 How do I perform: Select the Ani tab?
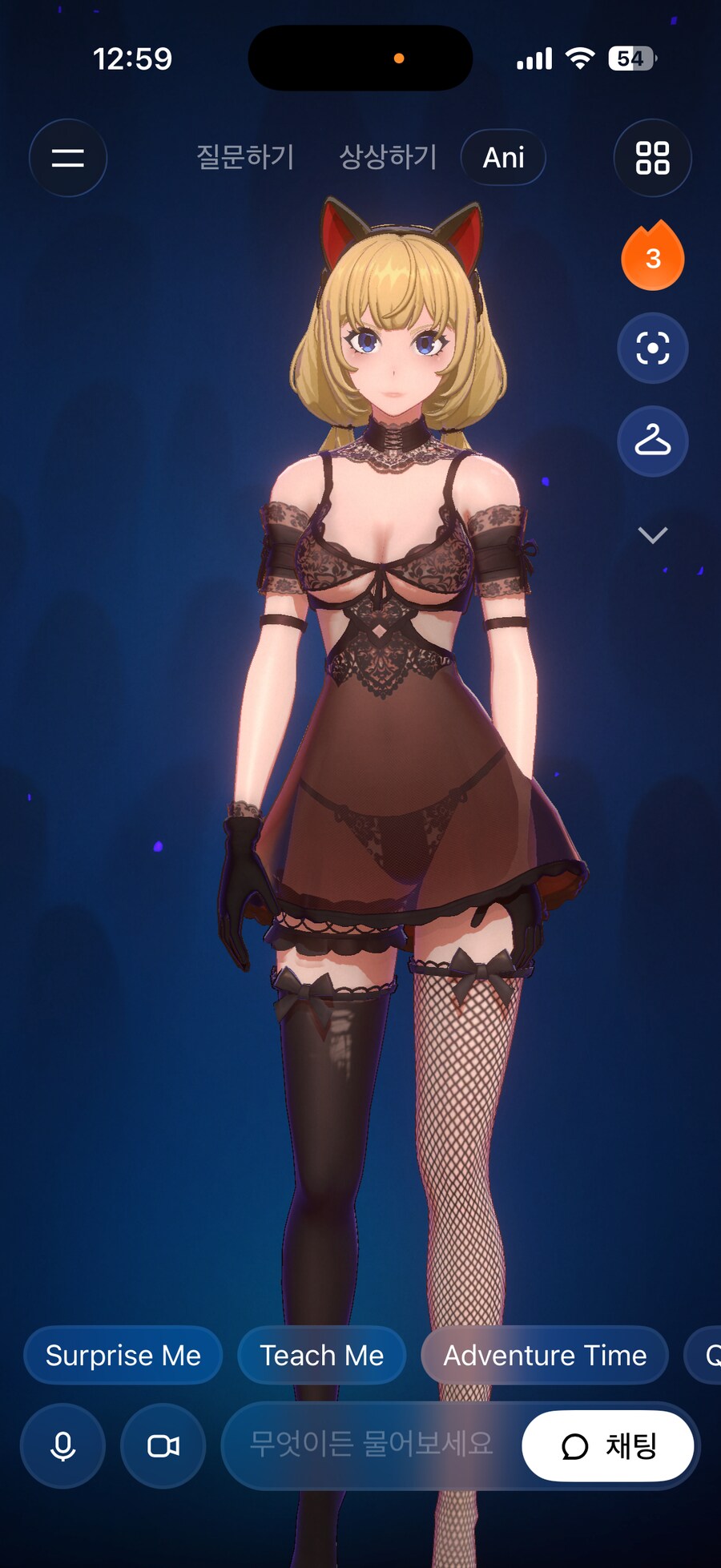pyautogui.click(x=503, y=158)
